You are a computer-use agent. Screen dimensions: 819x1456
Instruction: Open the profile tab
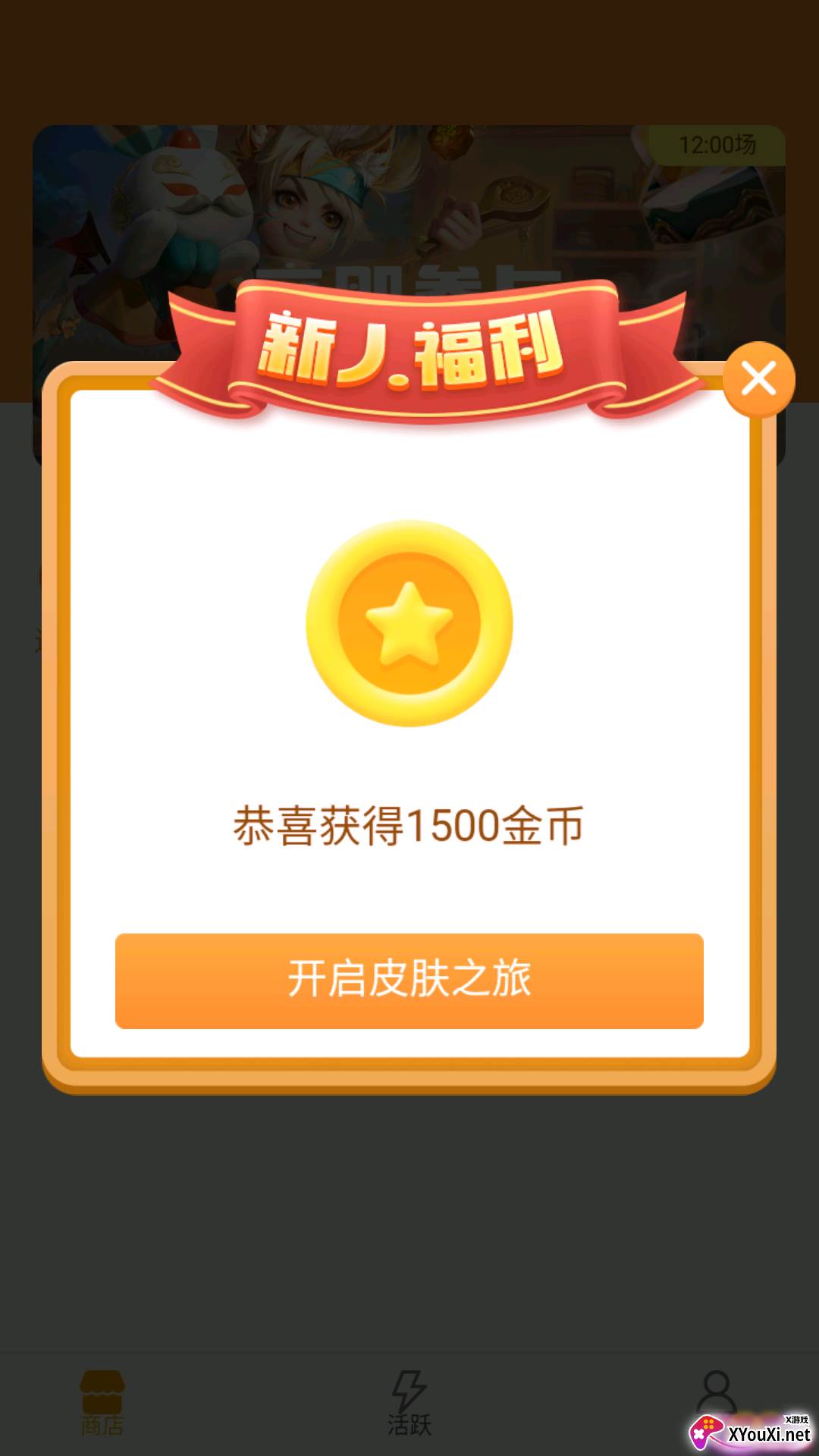coord(716,1394)
